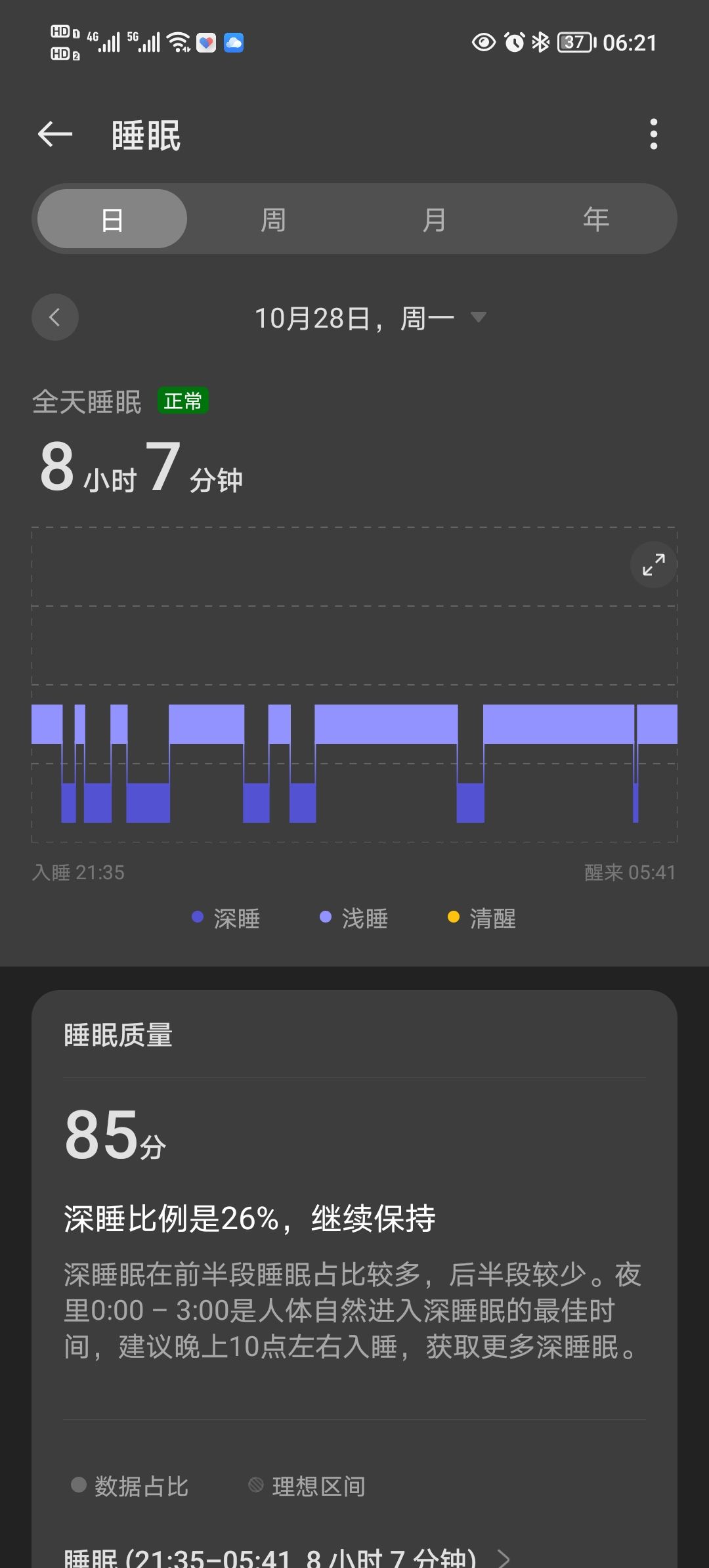709x1568 pixels.
Task: Switch to the 年 (year) tab
Action: (596, 219)
